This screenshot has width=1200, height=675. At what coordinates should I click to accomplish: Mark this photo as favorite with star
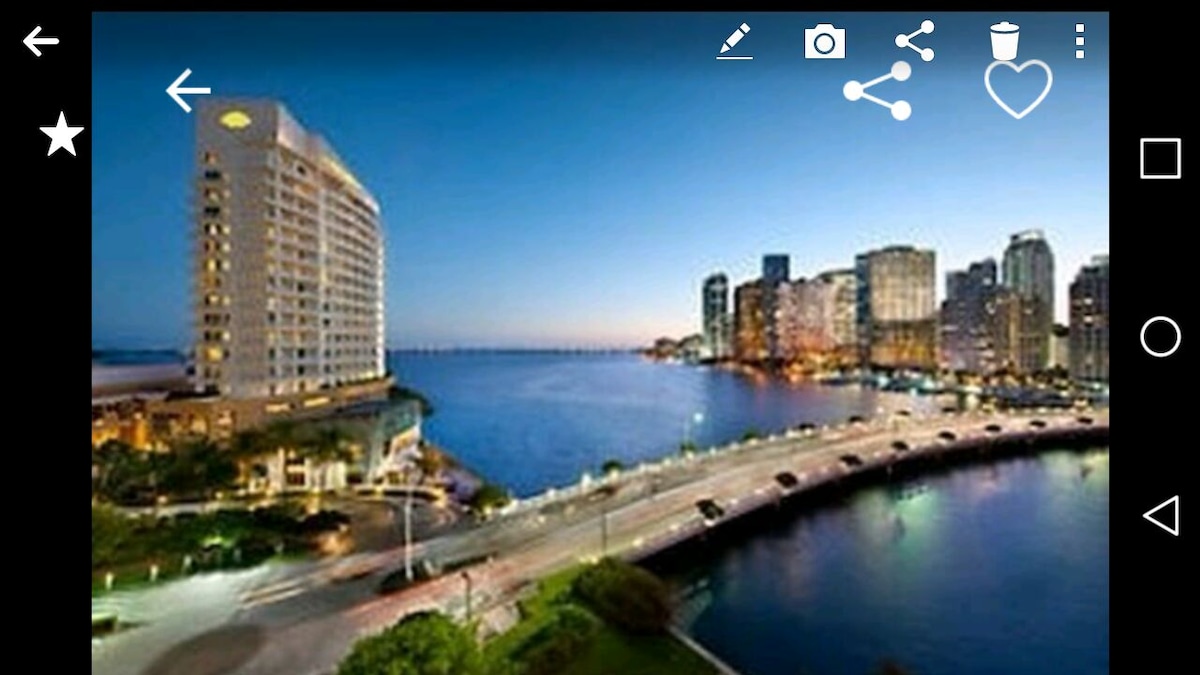point(61,134)
